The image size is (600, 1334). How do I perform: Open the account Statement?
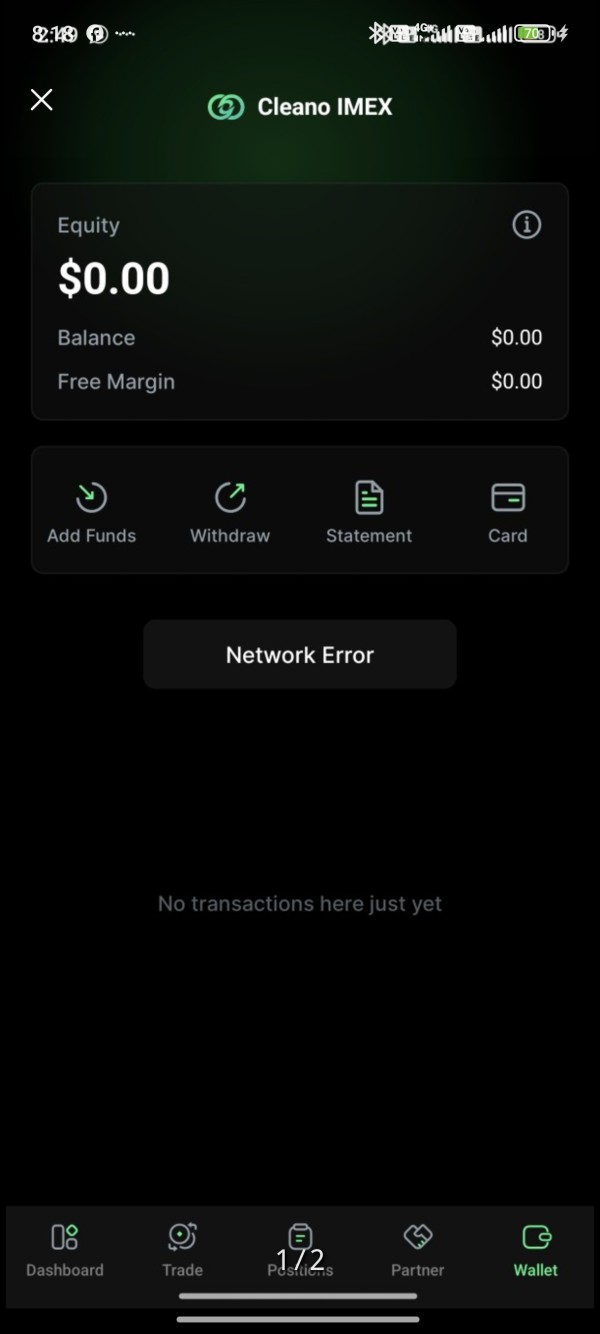[x=369, y=514]
